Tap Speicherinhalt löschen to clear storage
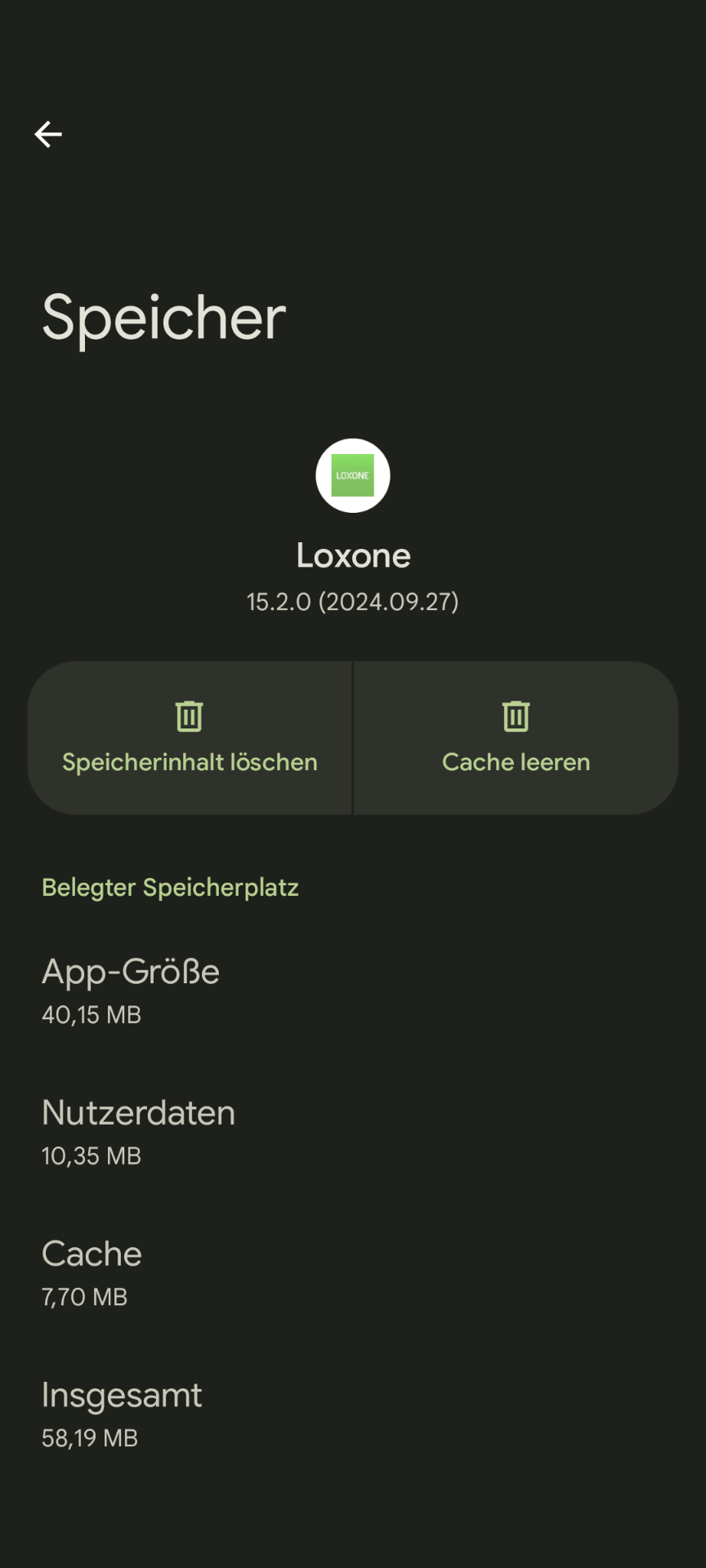706x1568 pixels. (190, 738)
